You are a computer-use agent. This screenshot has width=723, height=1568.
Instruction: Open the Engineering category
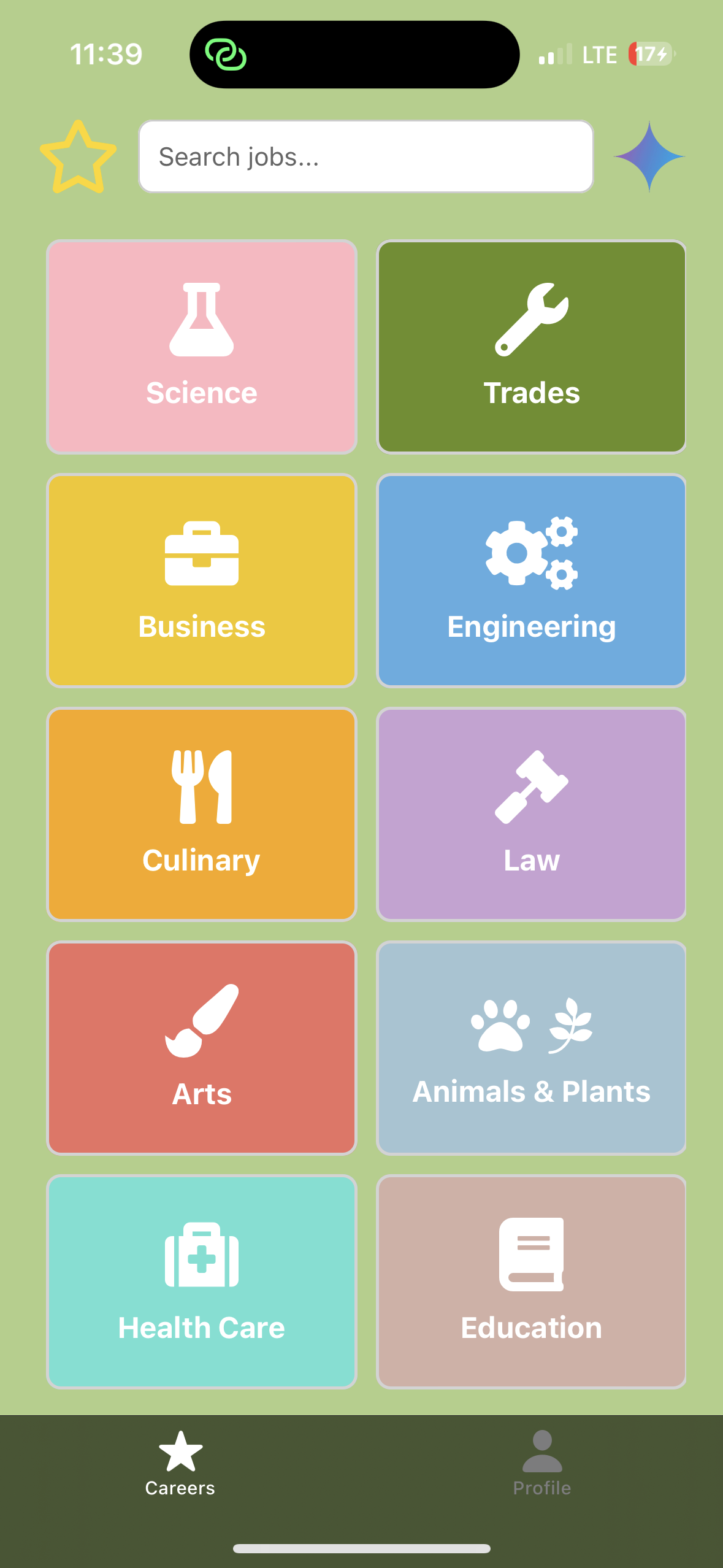(531, 580)
